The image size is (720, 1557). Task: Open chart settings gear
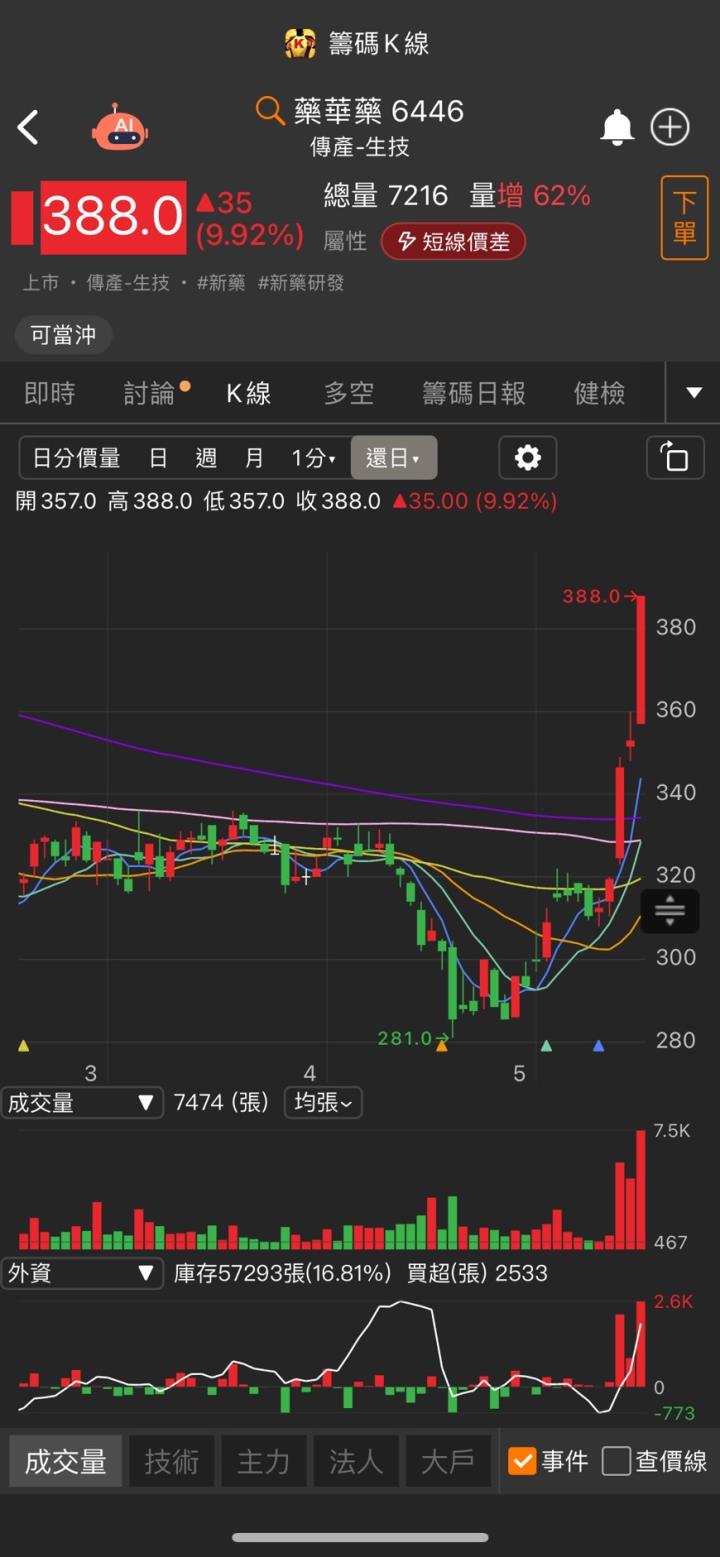[527, 458]
